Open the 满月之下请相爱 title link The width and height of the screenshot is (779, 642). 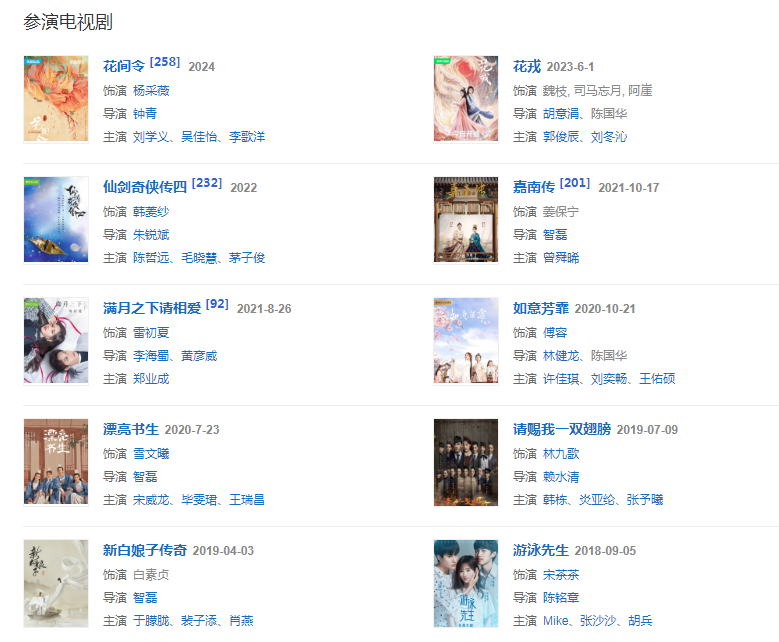click(x=152, y=309)
